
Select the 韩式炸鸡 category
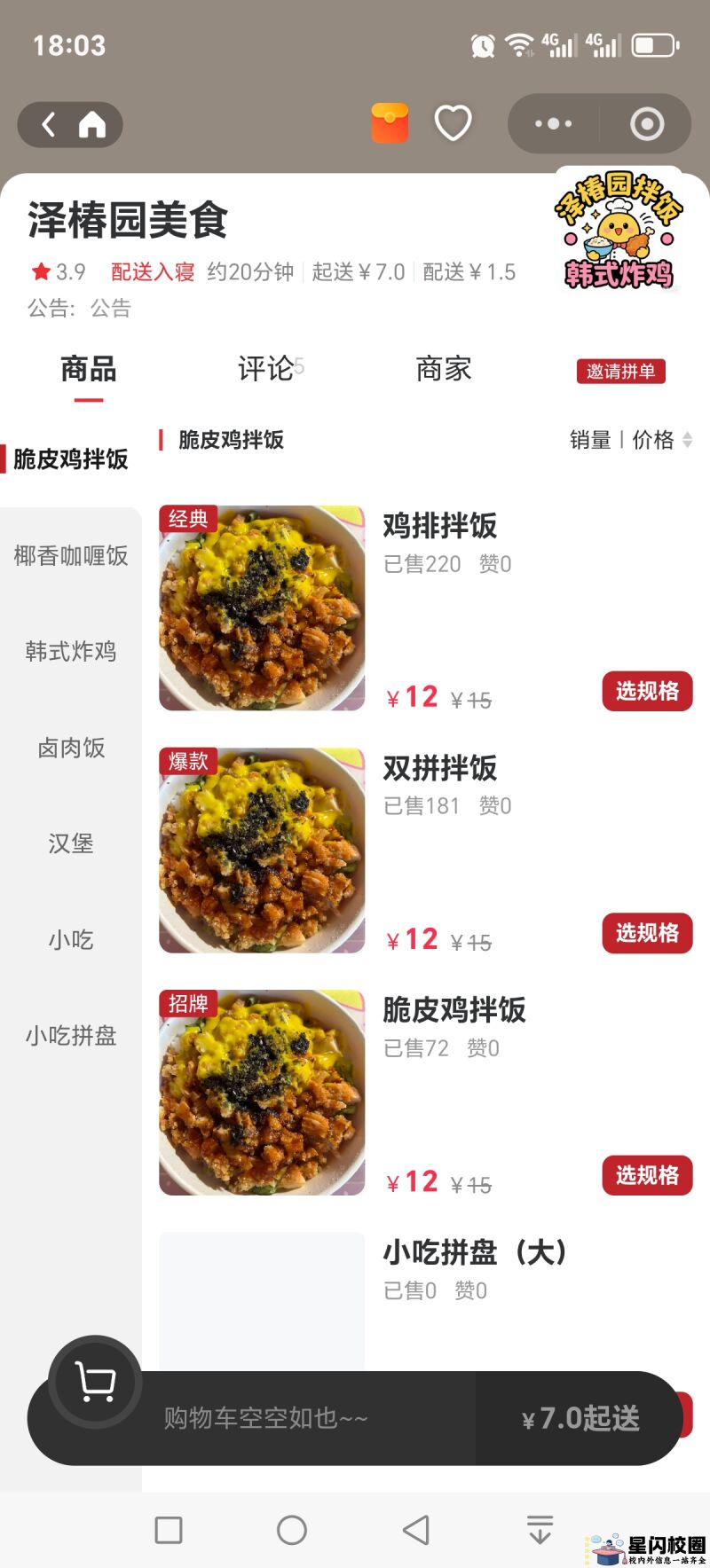tap(71, 652)
